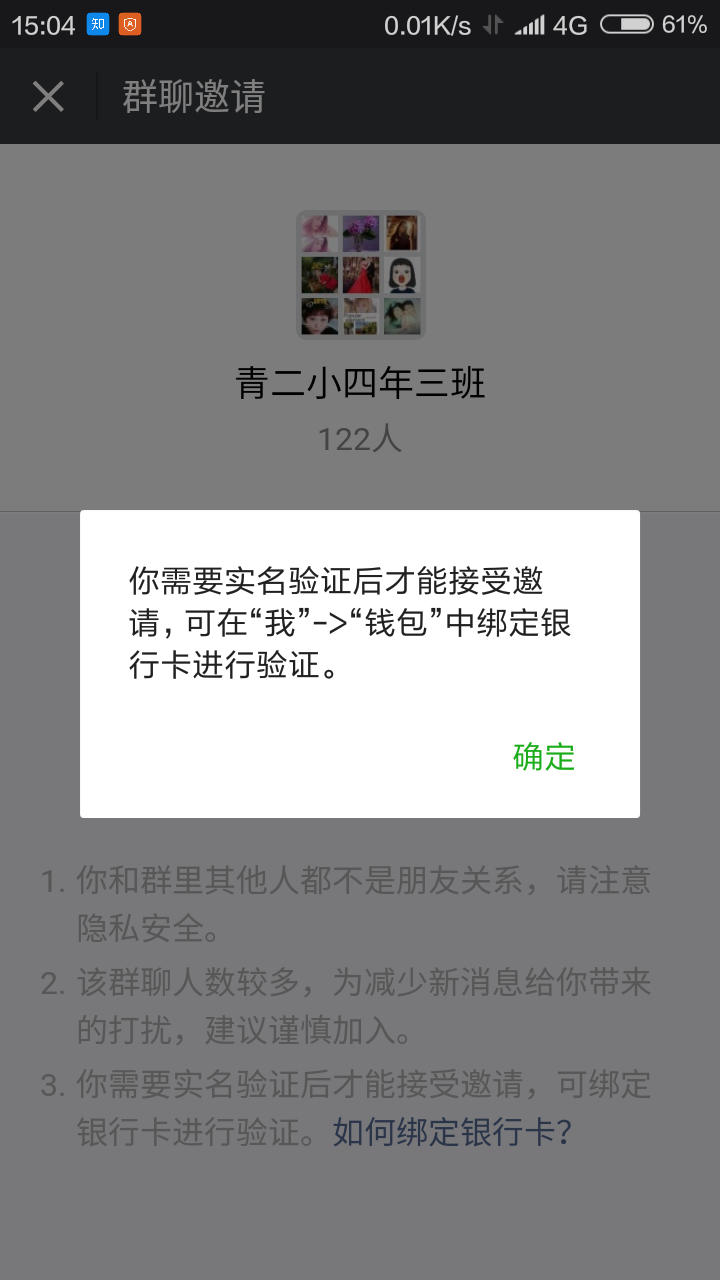Open the 如何绑定银行卡 link

(452, 1132)
